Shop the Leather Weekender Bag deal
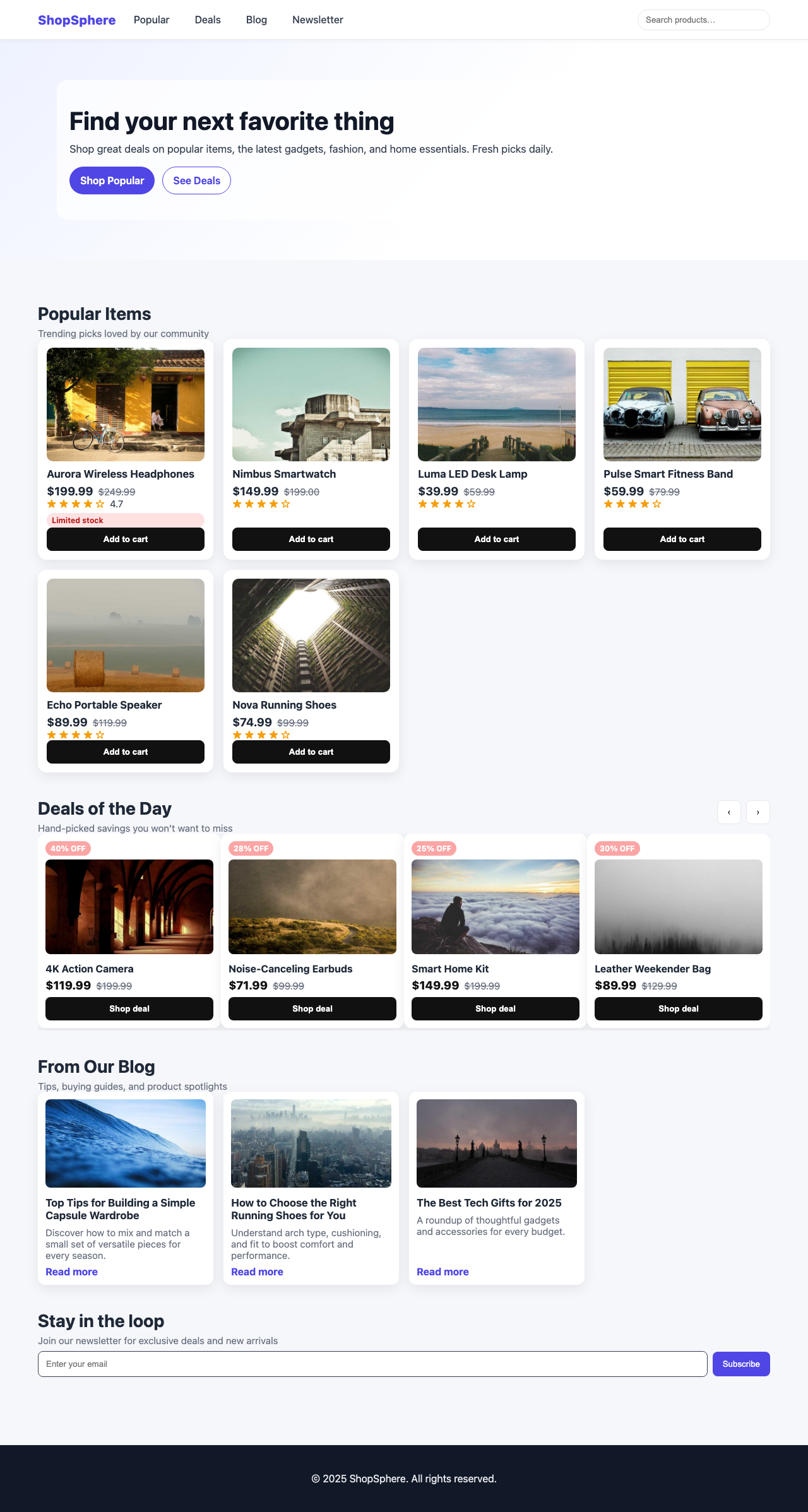The width and height of the screenshot is (808, 1512). (678, 1008)
